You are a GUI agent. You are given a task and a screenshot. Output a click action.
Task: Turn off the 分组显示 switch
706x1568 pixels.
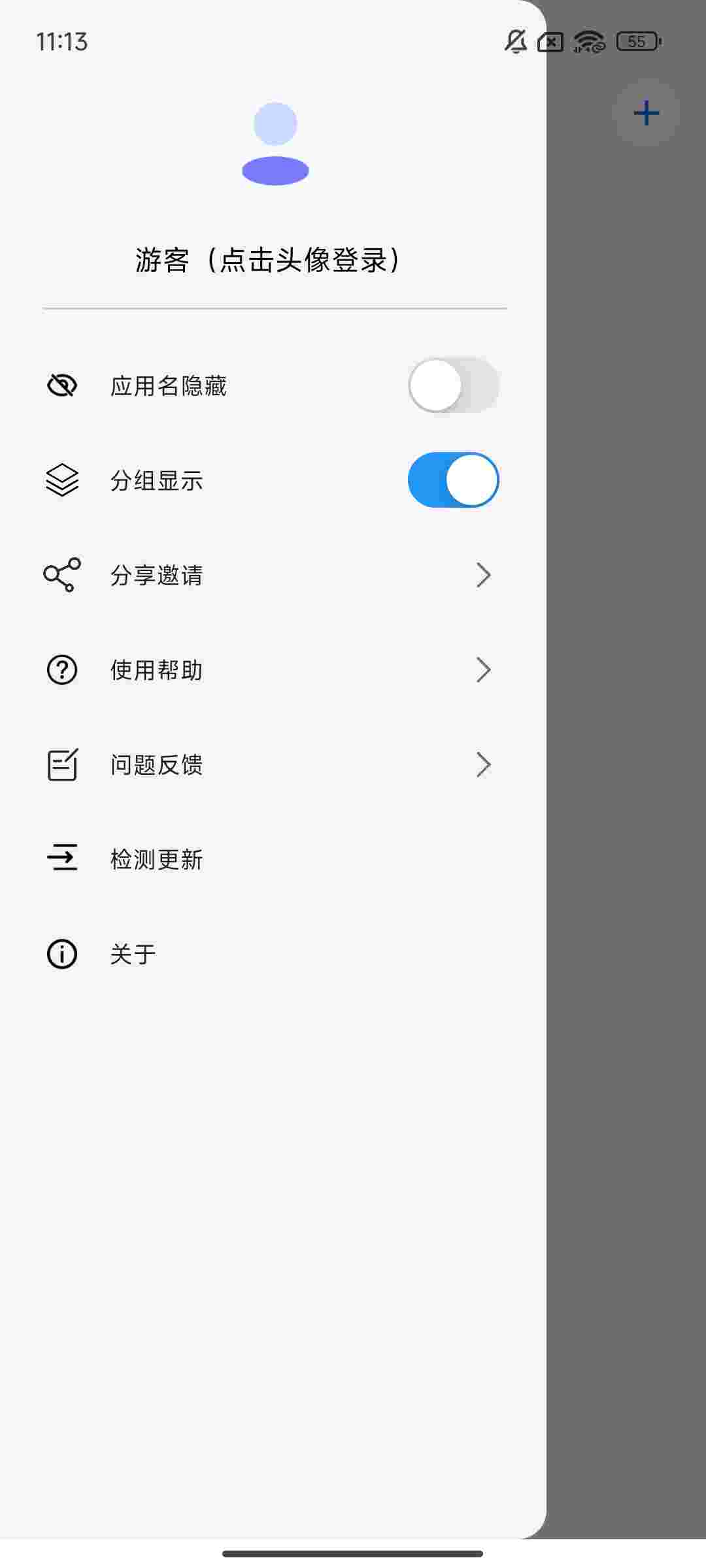point(453,480)
